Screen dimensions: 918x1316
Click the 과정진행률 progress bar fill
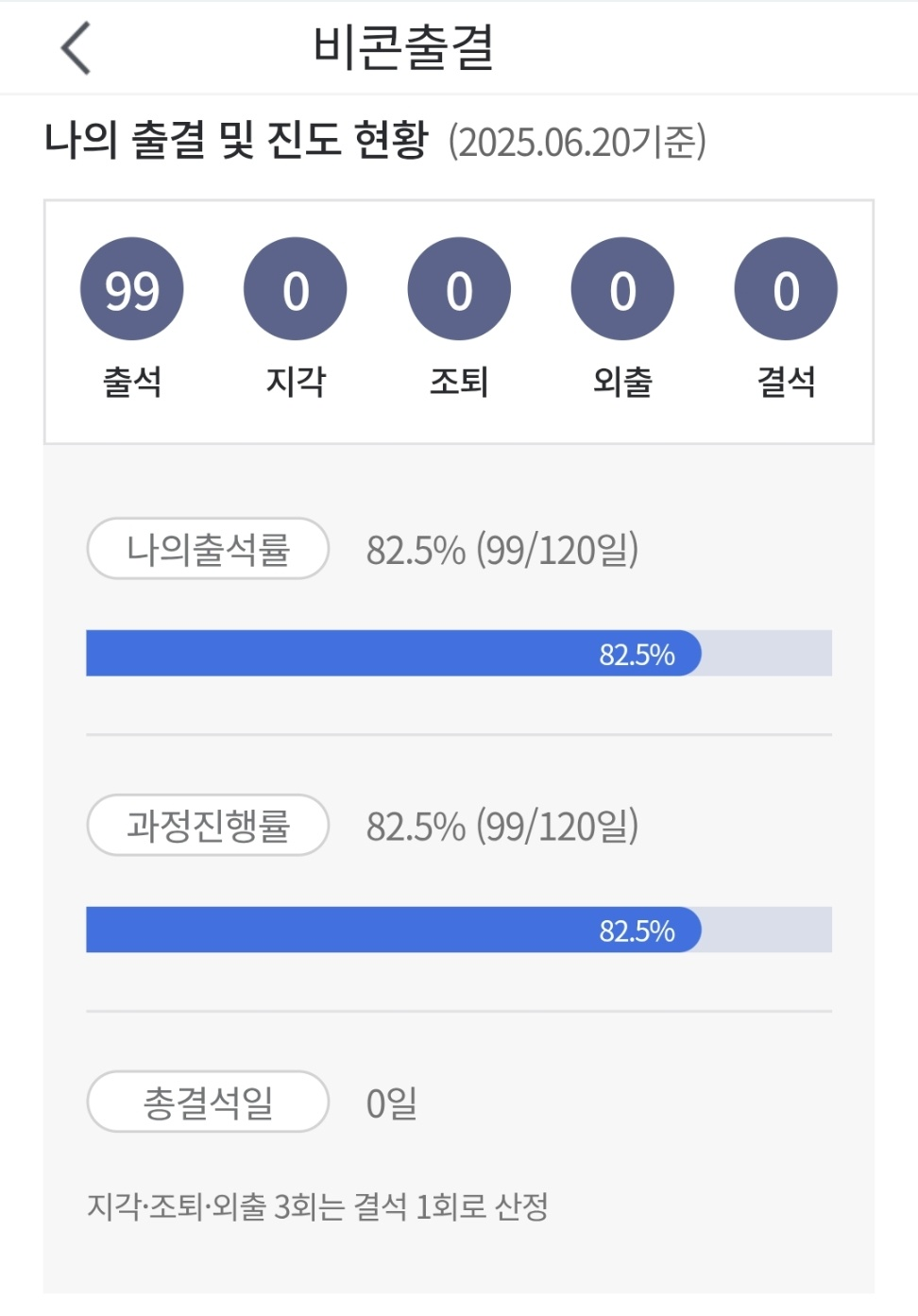394,930
